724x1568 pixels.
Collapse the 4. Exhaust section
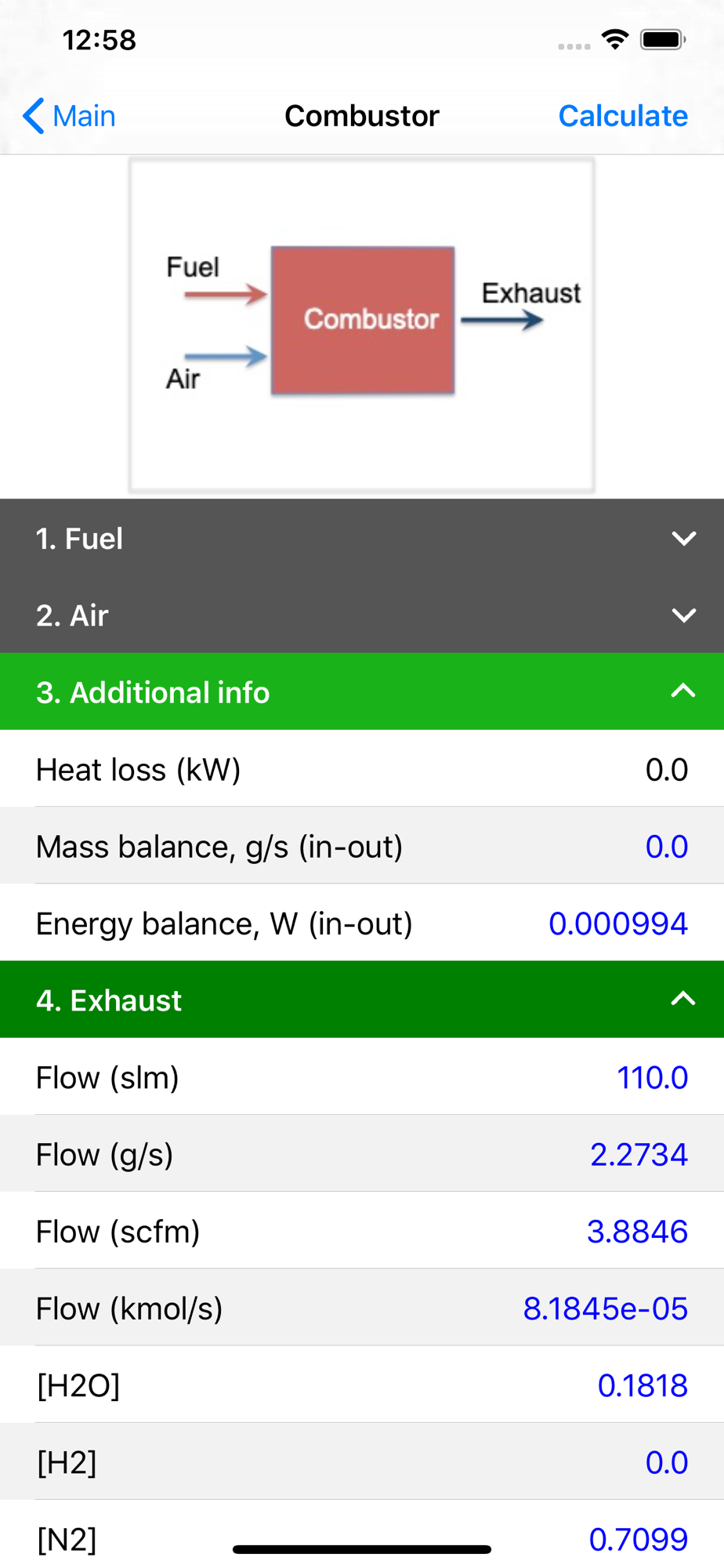362,1000
